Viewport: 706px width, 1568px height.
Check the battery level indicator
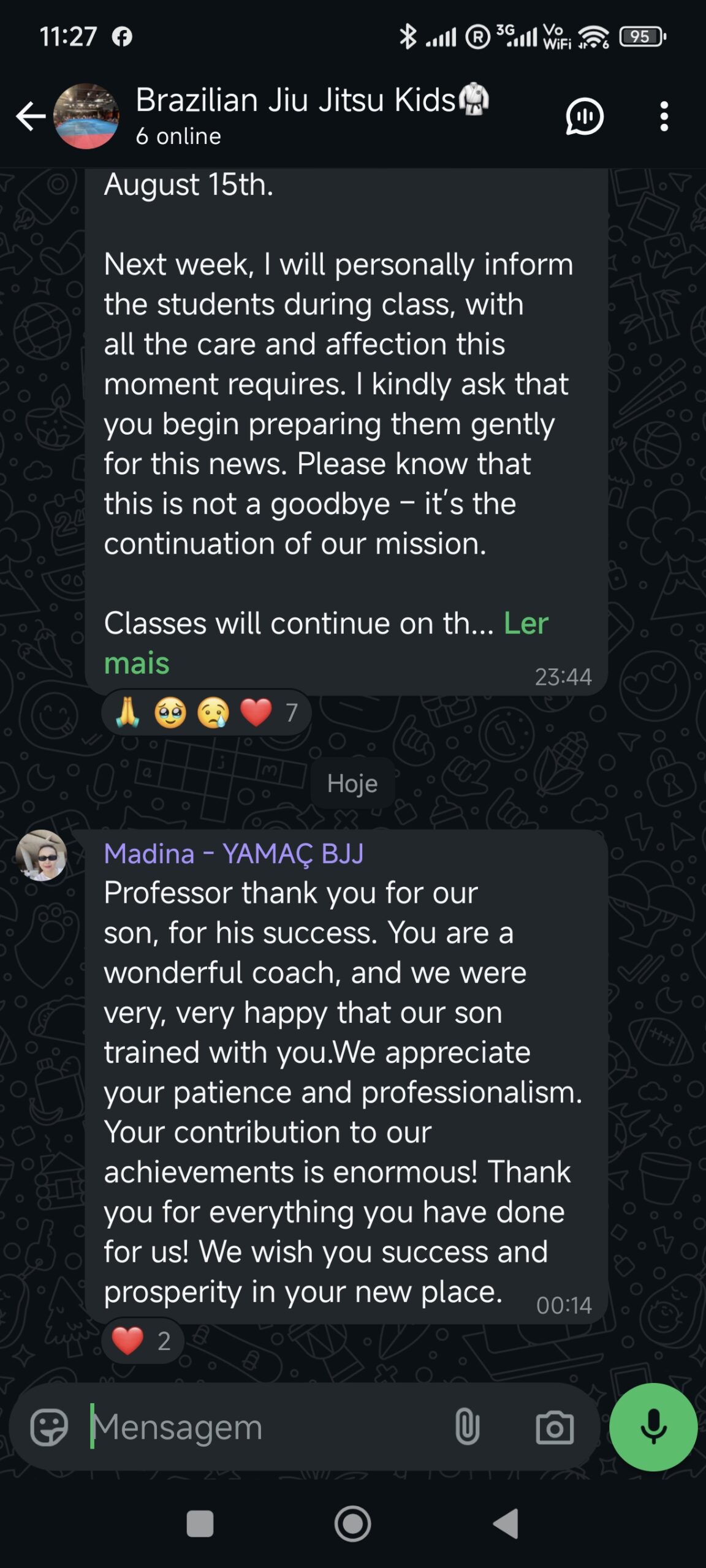click(x=641, y=36)
